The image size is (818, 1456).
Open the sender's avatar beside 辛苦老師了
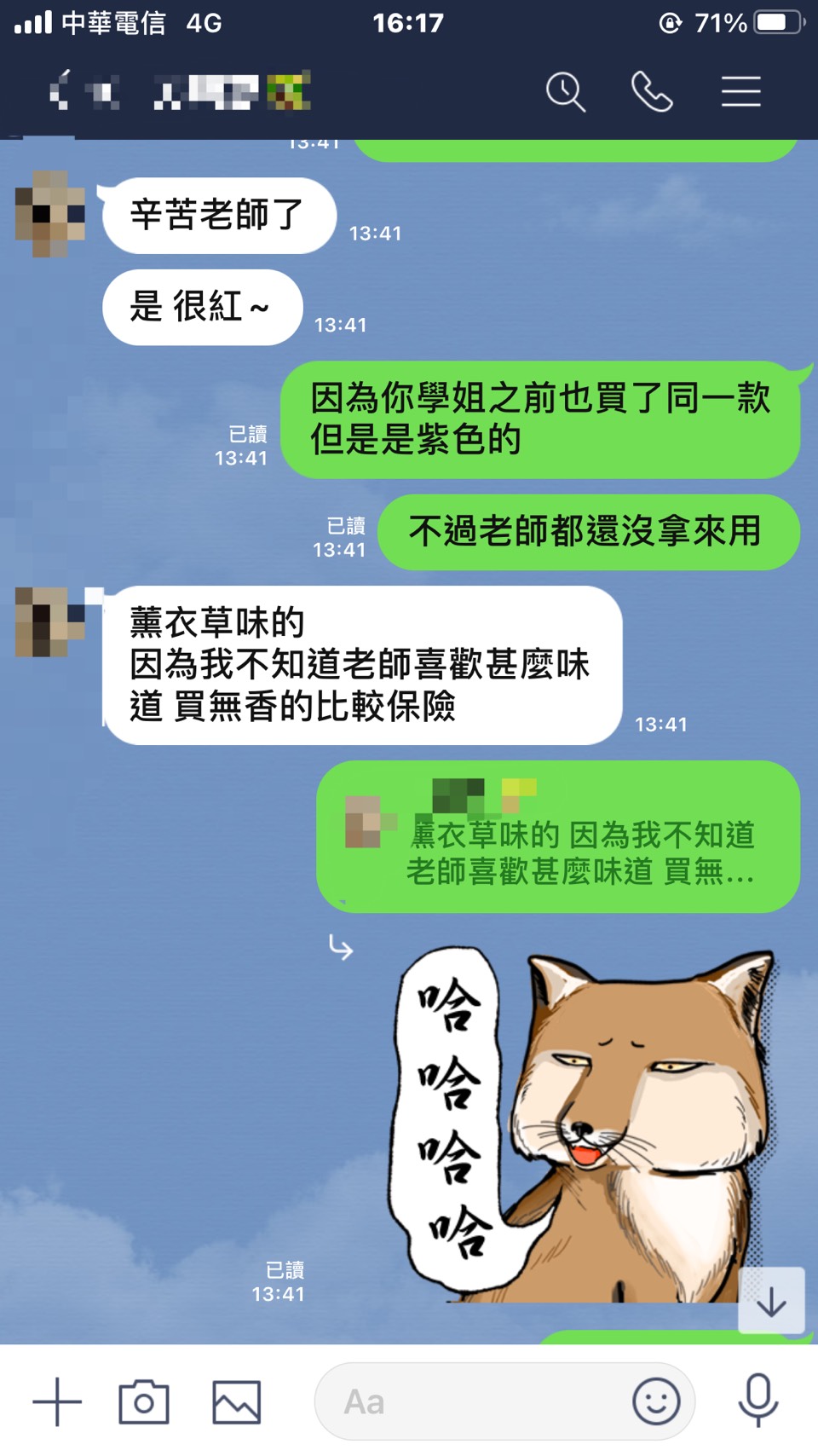pyautogui.click(x=50, y=214)
